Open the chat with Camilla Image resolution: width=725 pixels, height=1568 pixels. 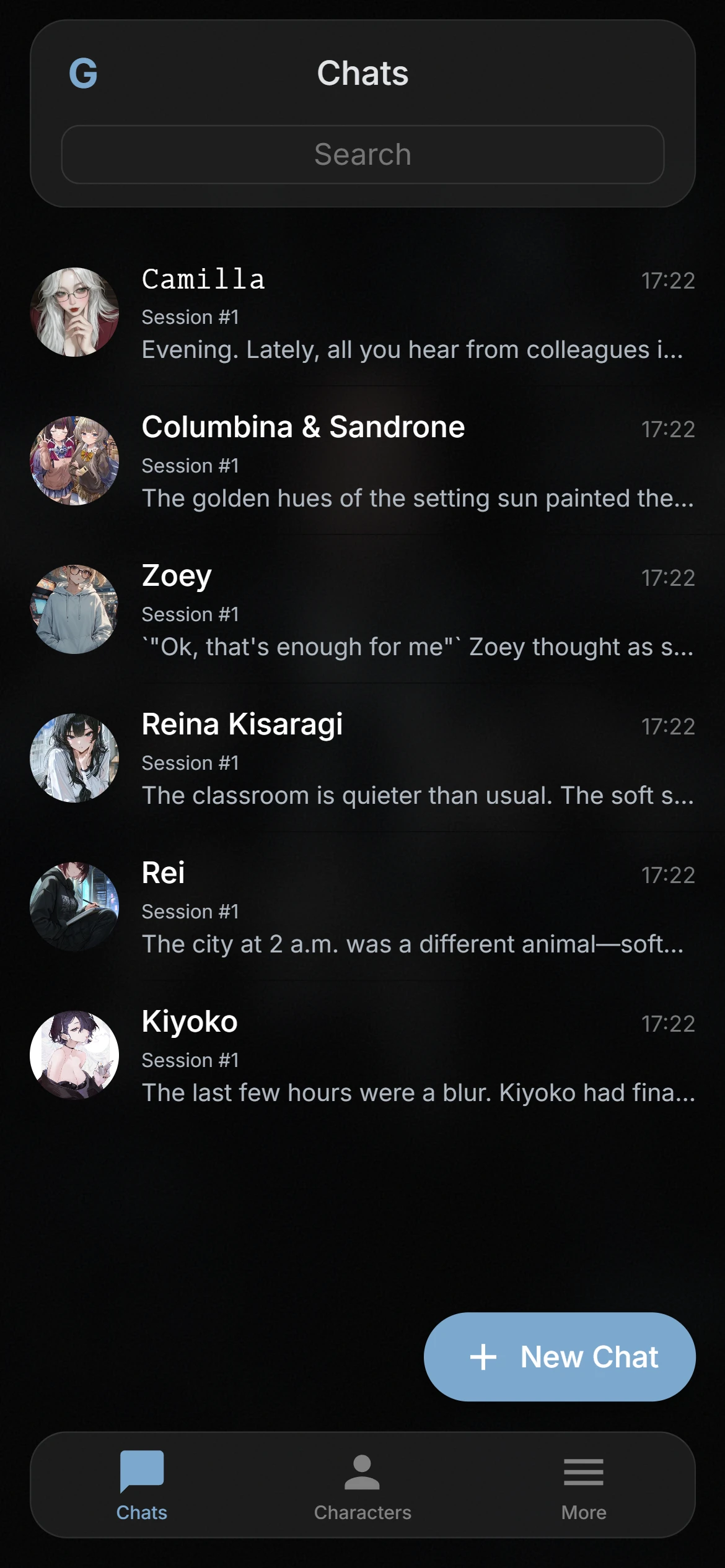(362, 312)
